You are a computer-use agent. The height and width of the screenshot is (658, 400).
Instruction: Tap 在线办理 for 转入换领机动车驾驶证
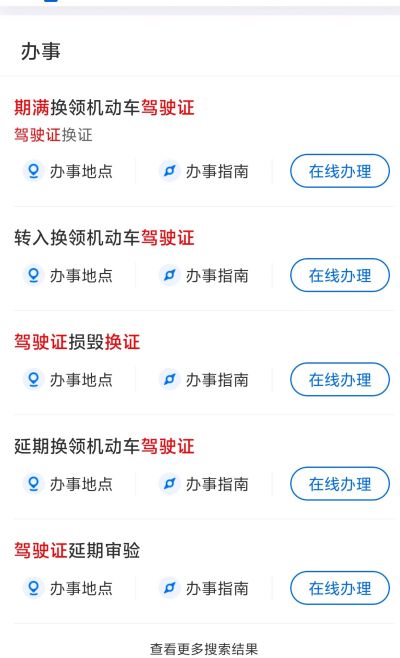pyautogui.click(x=340, y=275)
